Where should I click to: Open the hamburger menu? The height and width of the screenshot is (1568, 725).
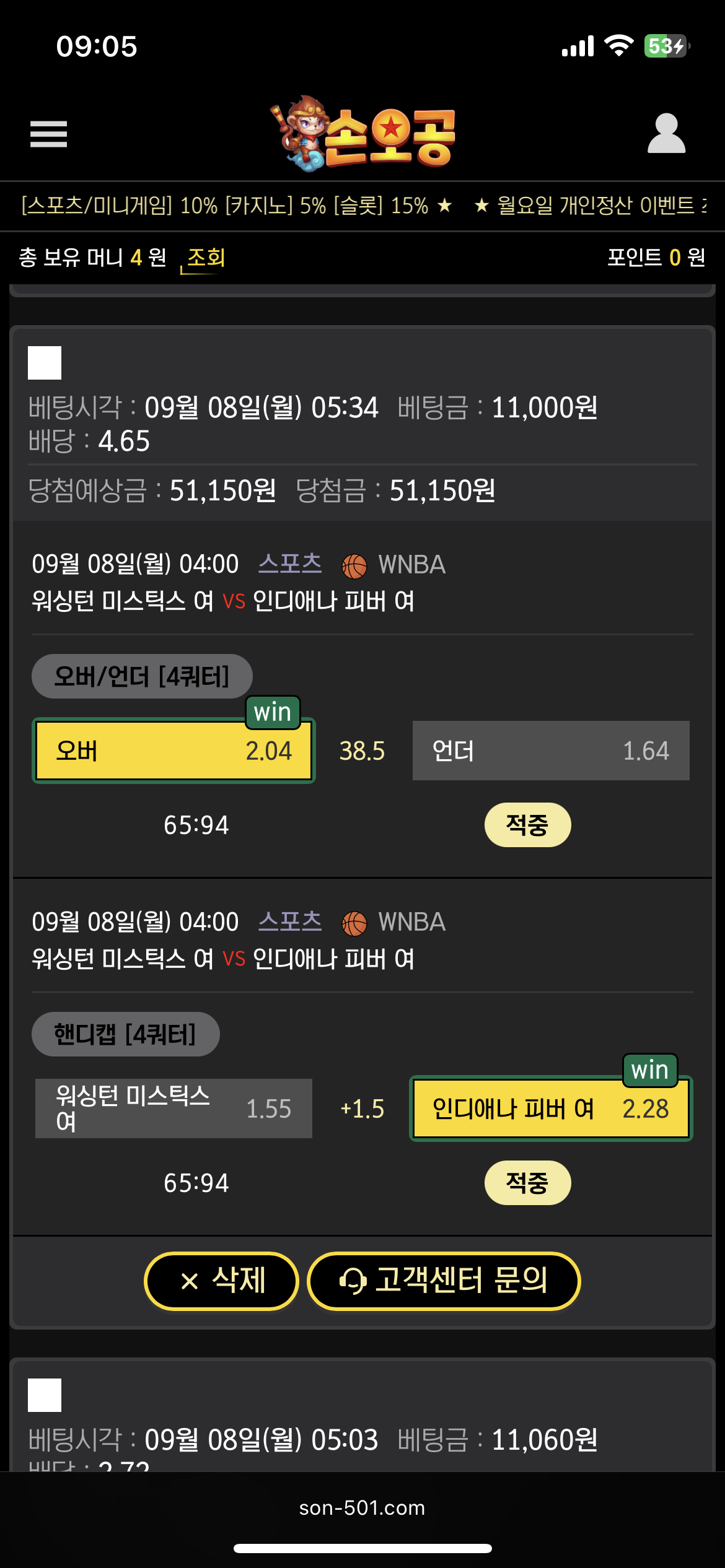(48, 134)
